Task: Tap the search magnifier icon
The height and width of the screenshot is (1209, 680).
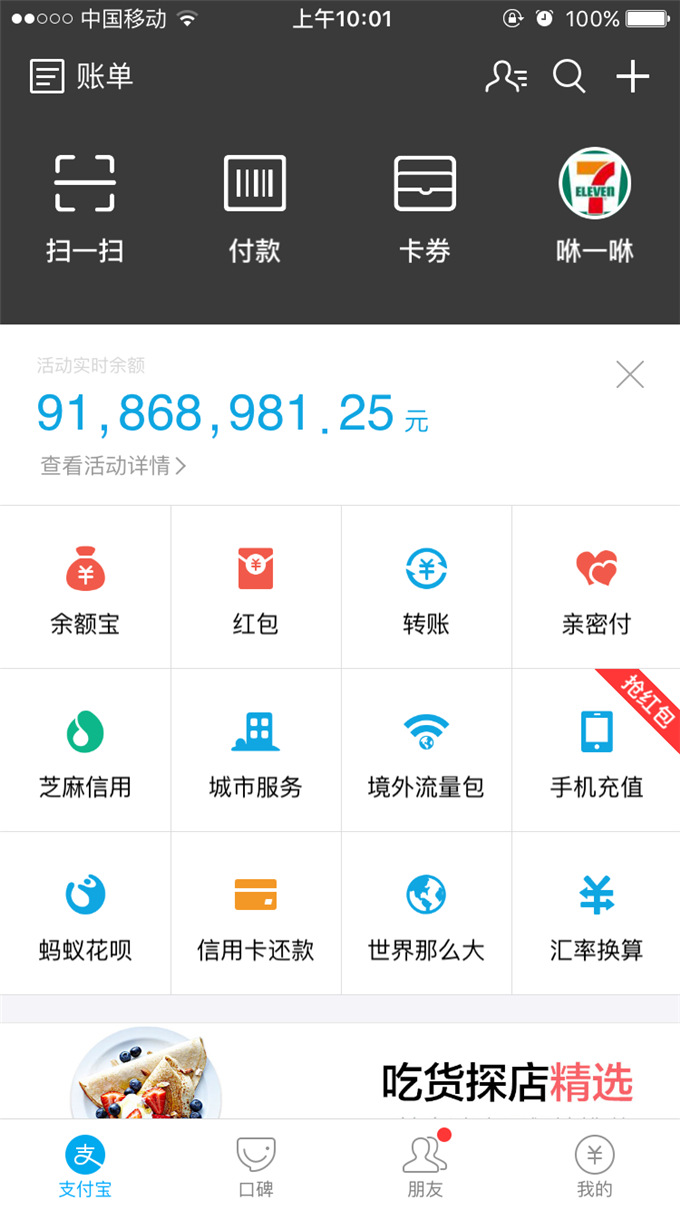Action: (x=569, y=76)
